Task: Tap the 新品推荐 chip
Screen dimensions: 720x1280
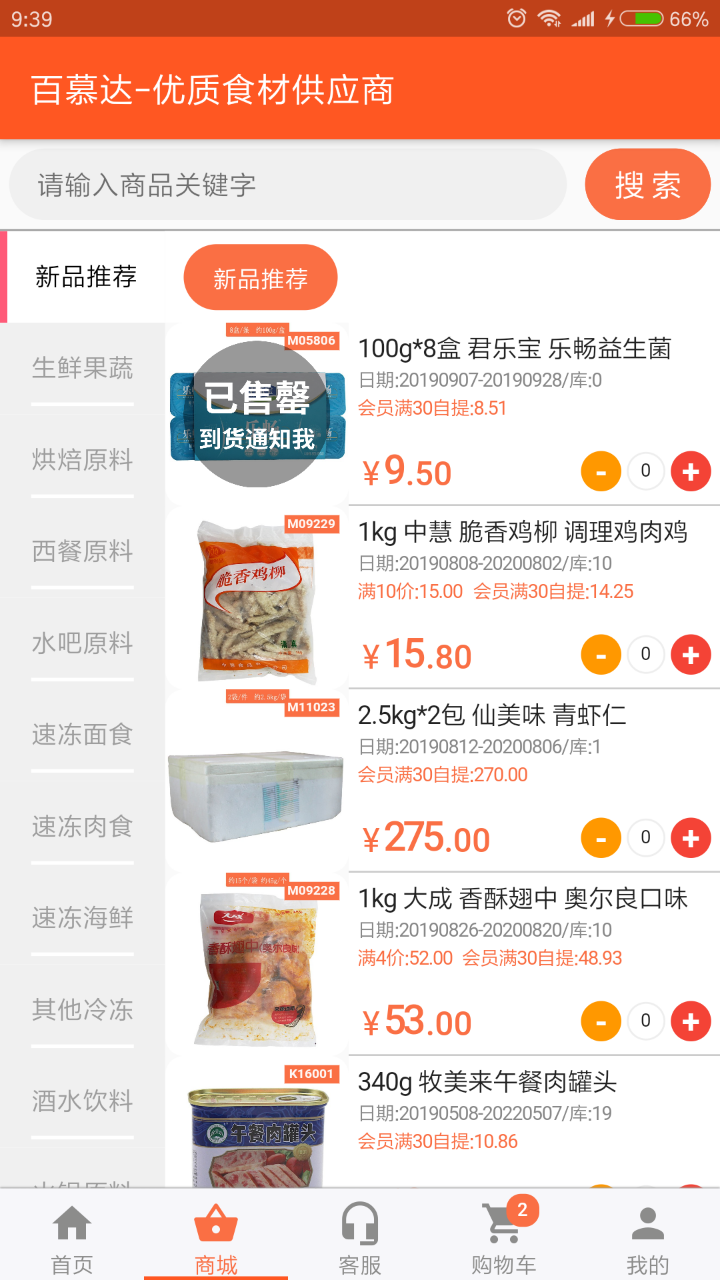Action: pos(260,278)
